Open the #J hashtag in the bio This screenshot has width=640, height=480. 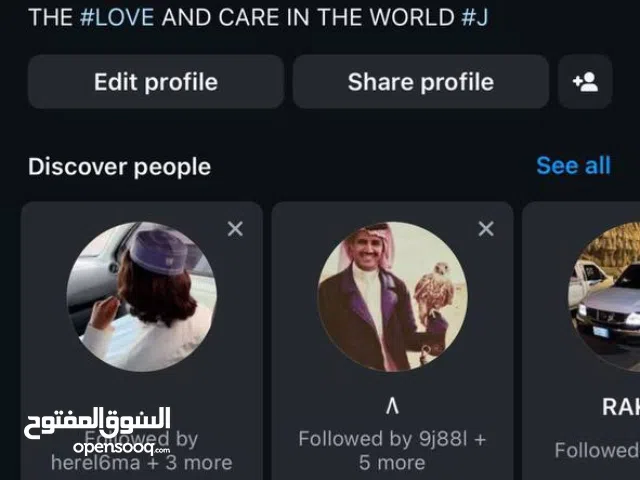pos(474,17)
